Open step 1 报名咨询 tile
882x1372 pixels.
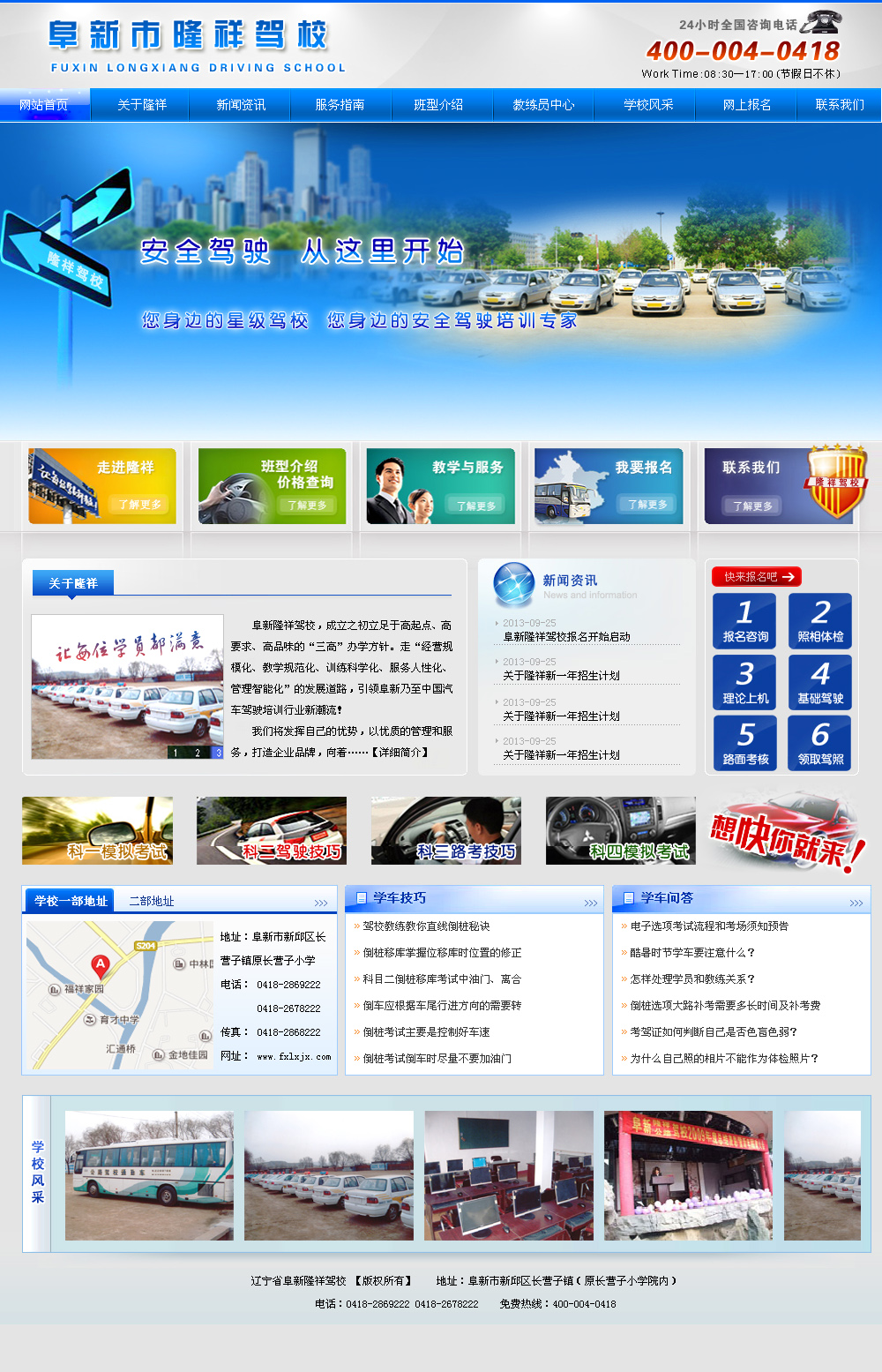[744, 621]
